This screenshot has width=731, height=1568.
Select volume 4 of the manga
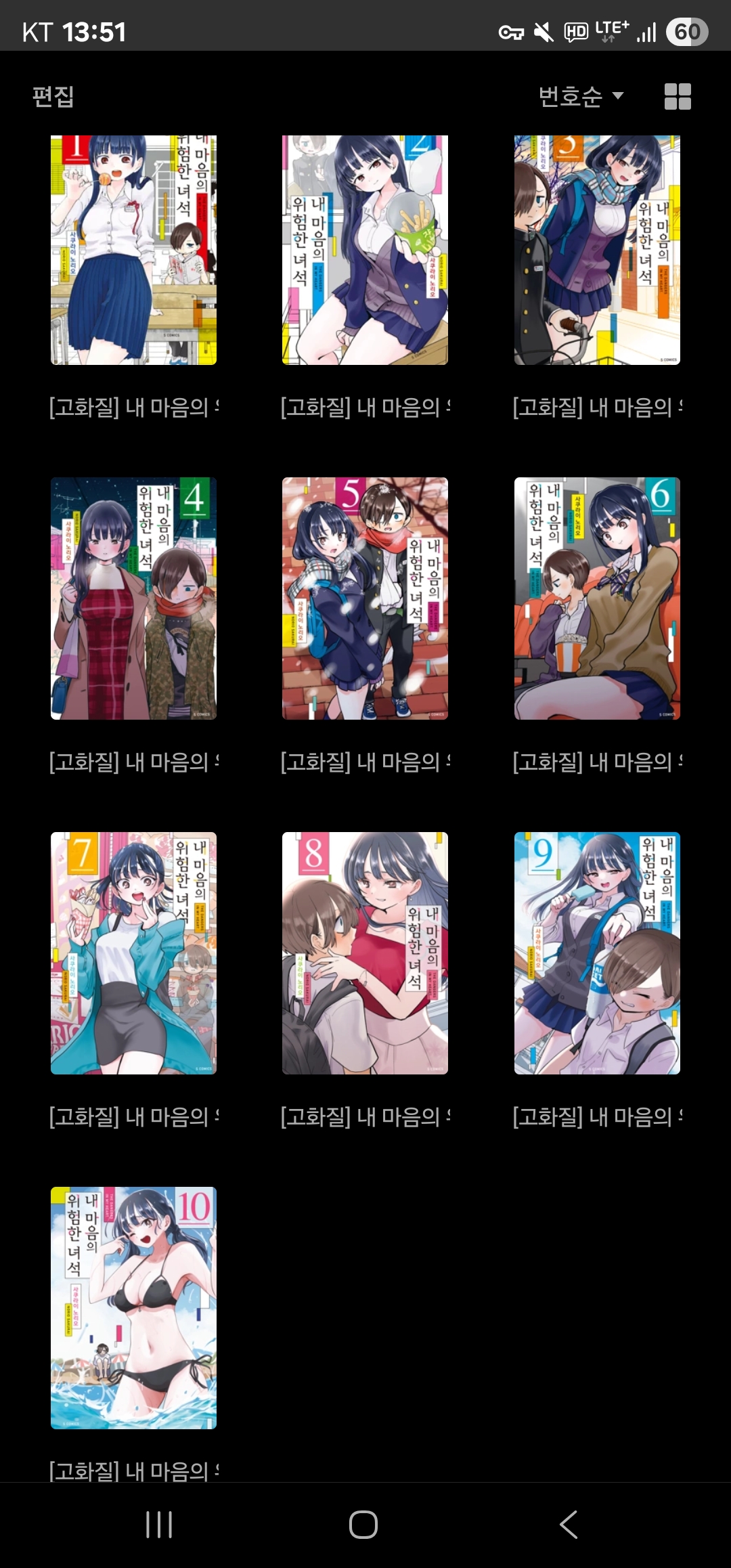tap(133, 598)
